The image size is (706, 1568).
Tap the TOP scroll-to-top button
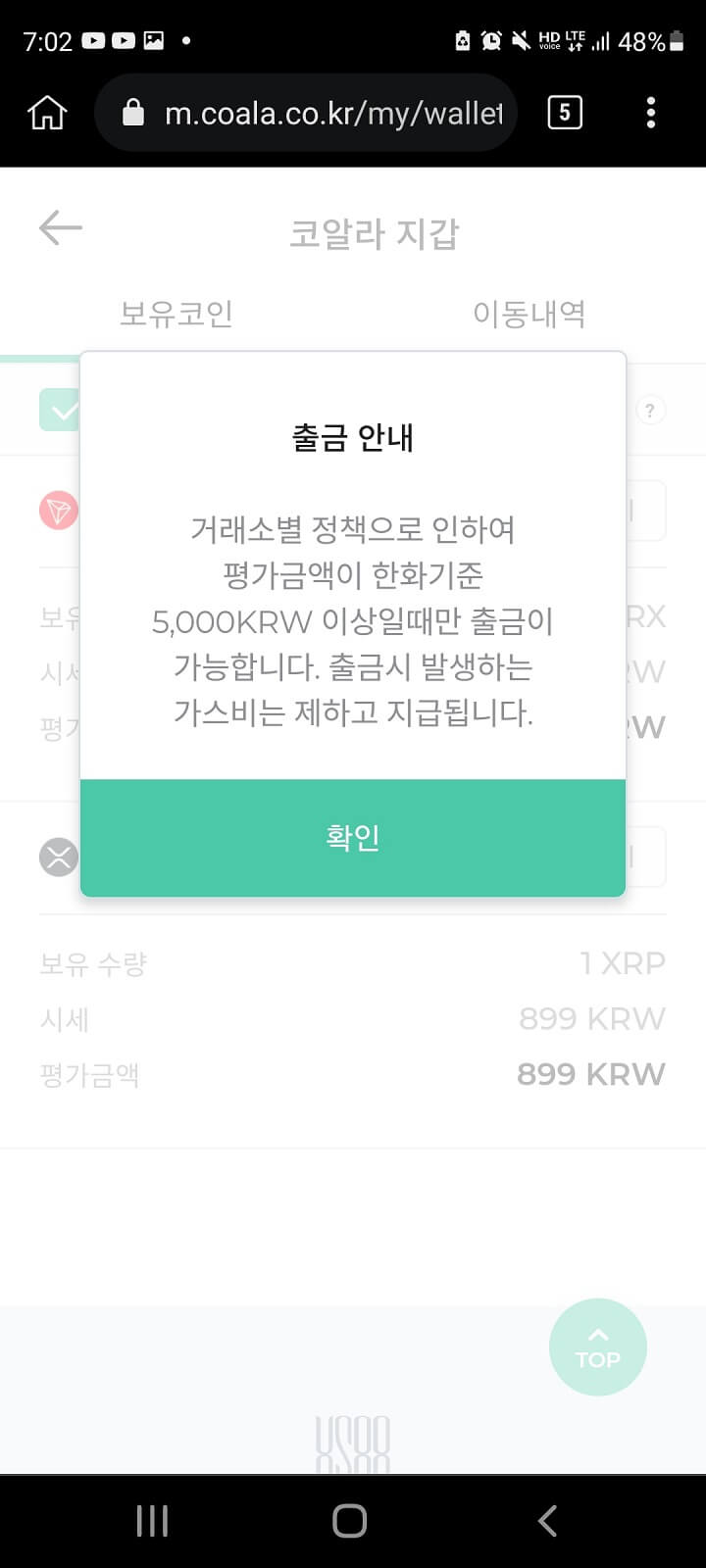tap(597, 1347)
